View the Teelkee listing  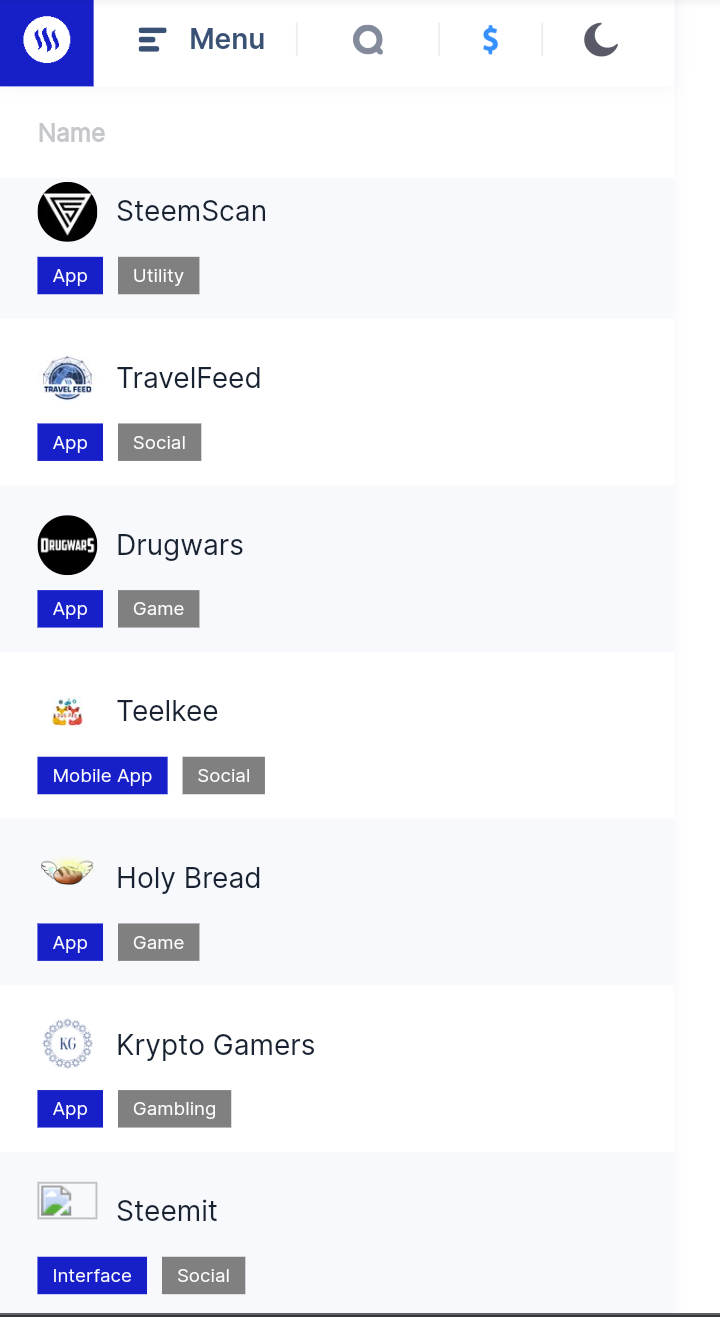(167, 711)
